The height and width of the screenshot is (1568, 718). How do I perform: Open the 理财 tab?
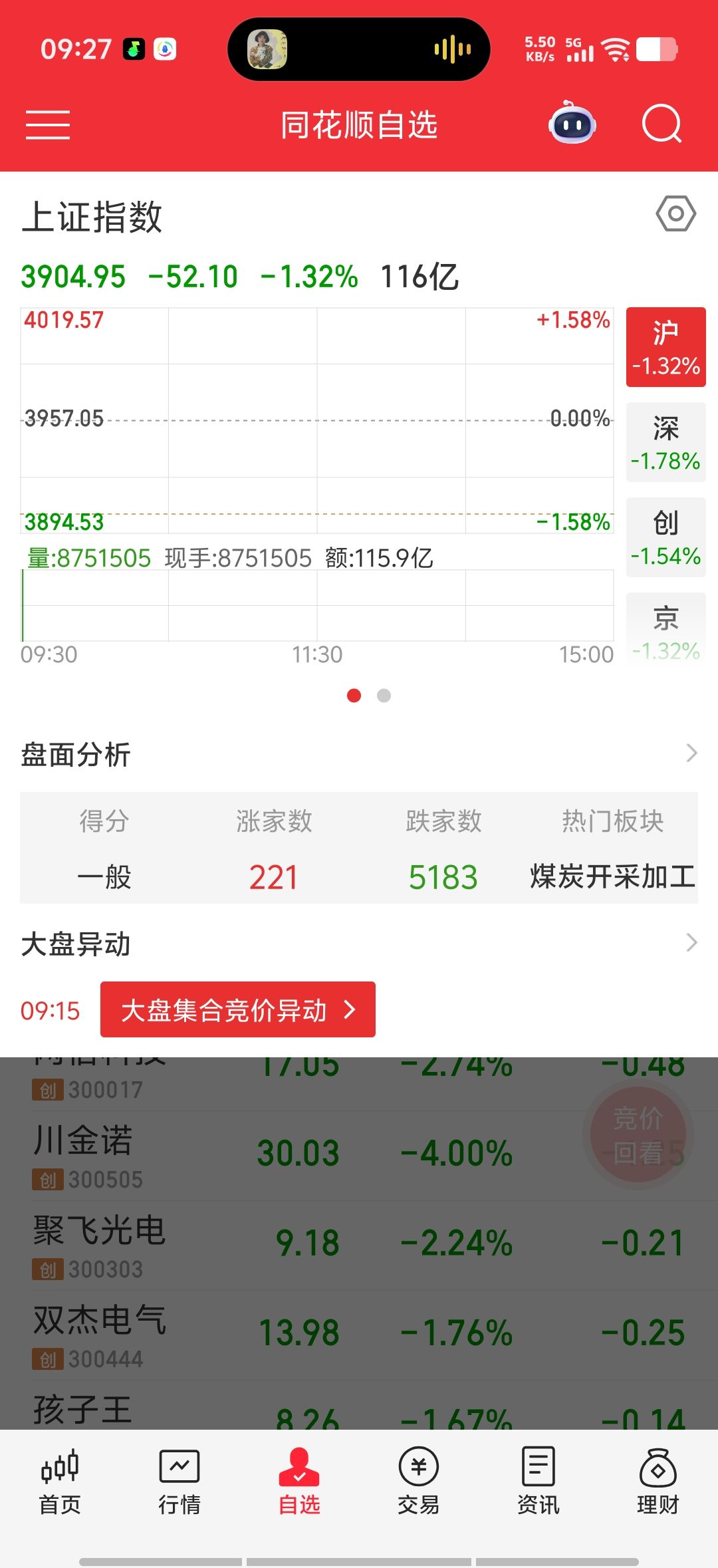[x=658, y=1482]
